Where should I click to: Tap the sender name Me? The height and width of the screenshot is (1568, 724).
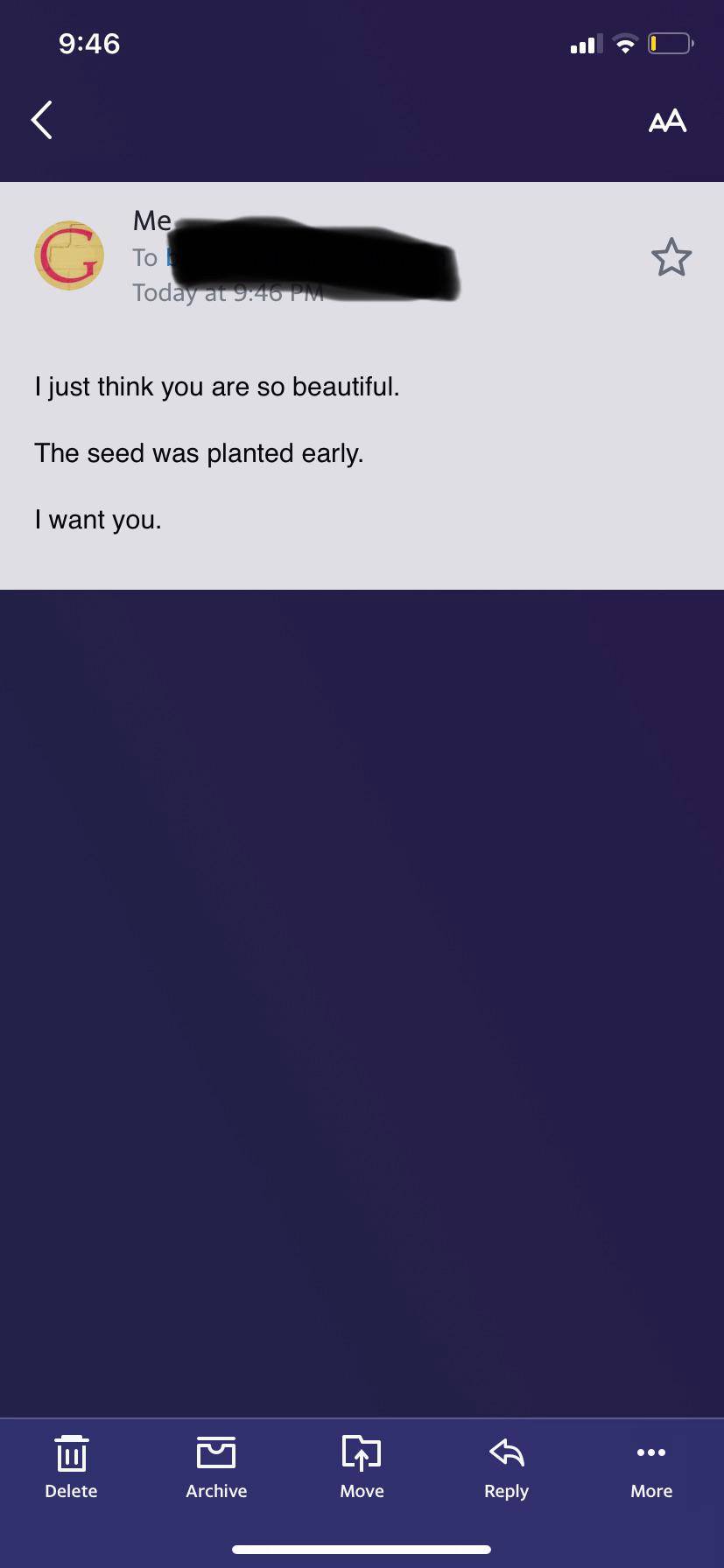pos(149,220)
